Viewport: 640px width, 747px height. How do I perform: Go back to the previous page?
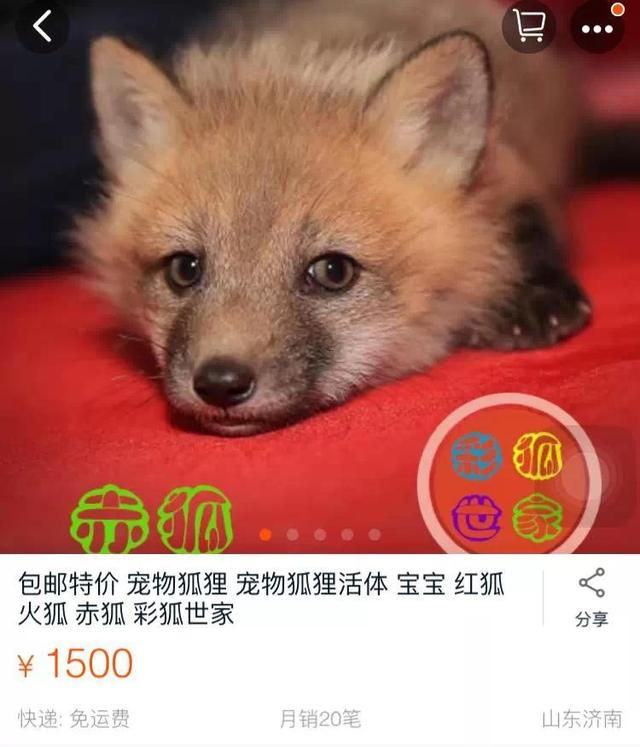coord(42,27)
